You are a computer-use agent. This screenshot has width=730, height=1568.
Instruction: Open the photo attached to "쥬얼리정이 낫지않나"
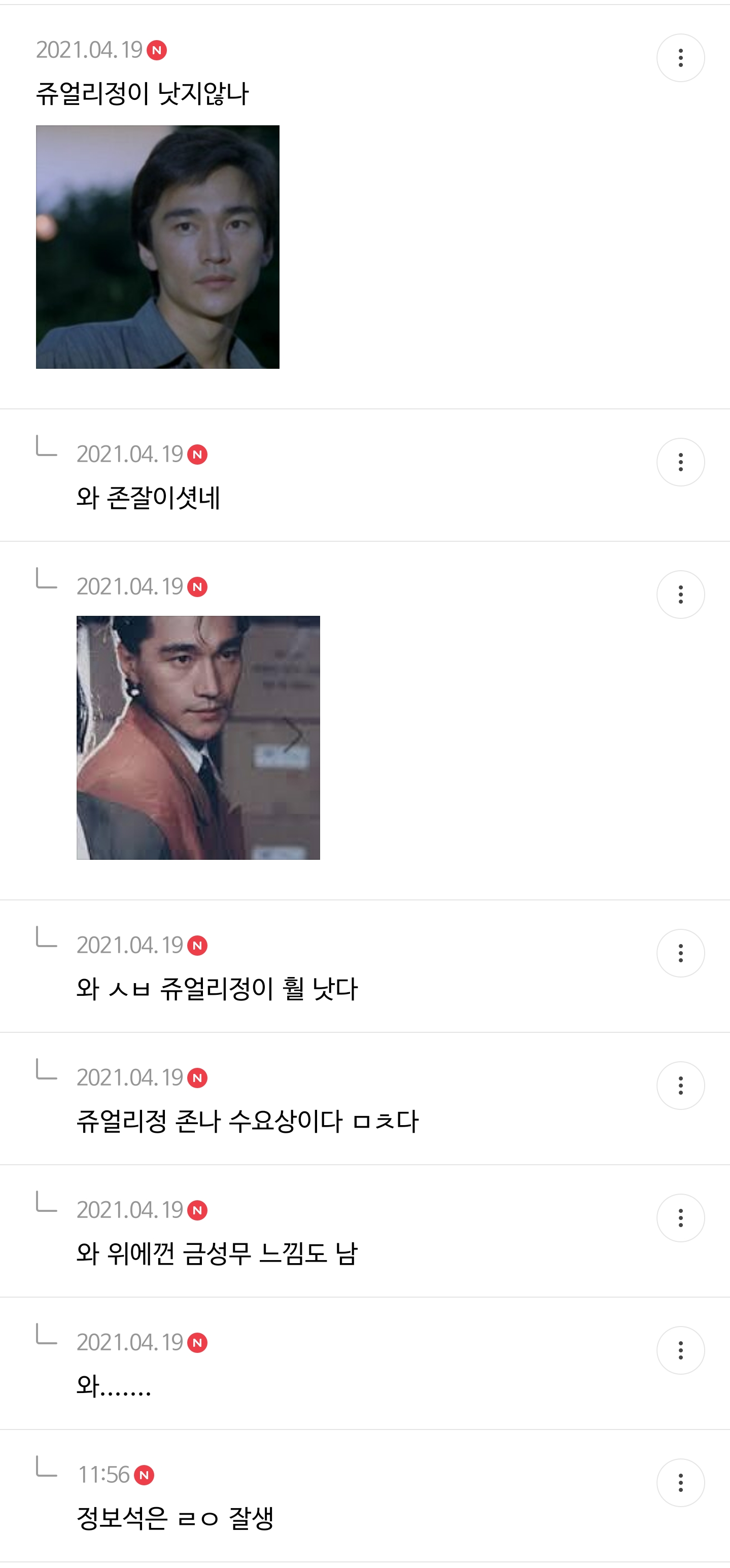coord(158,247)
